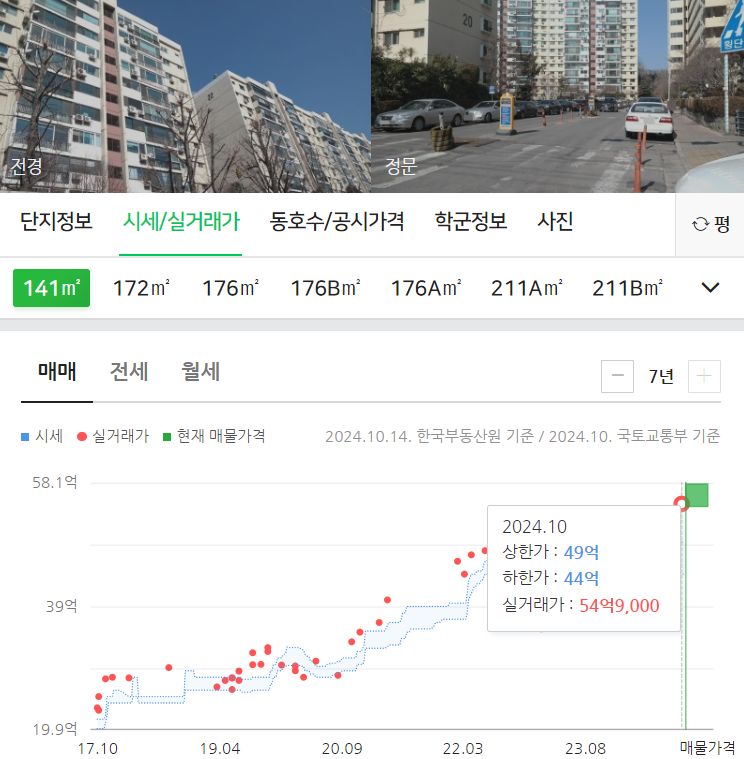744x759 pixels.
Task: Decrease the chart period with minus
Action: 617,377
